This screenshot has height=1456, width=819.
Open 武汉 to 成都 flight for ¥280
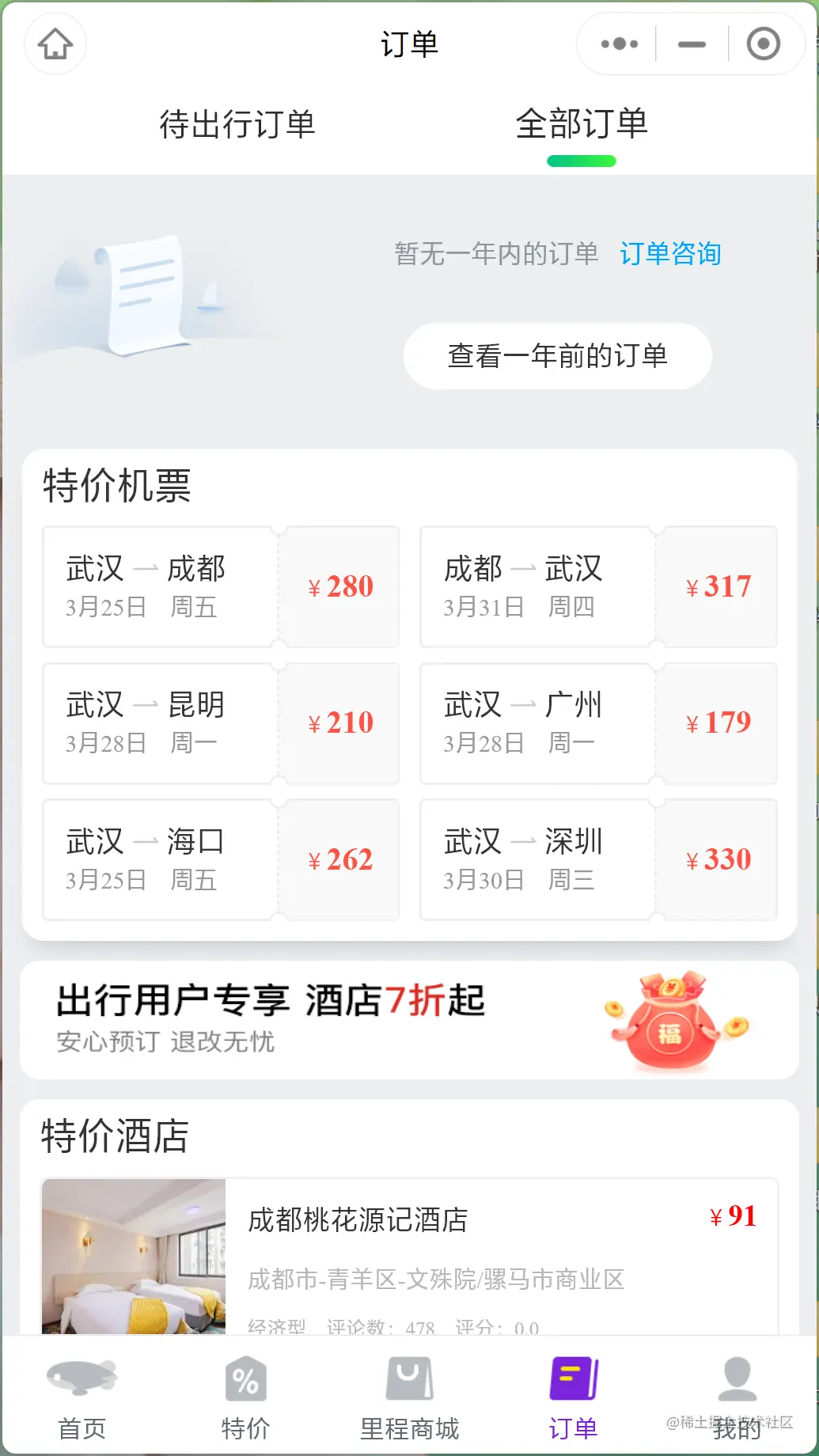pyautogui.click(x=221, y=586)
